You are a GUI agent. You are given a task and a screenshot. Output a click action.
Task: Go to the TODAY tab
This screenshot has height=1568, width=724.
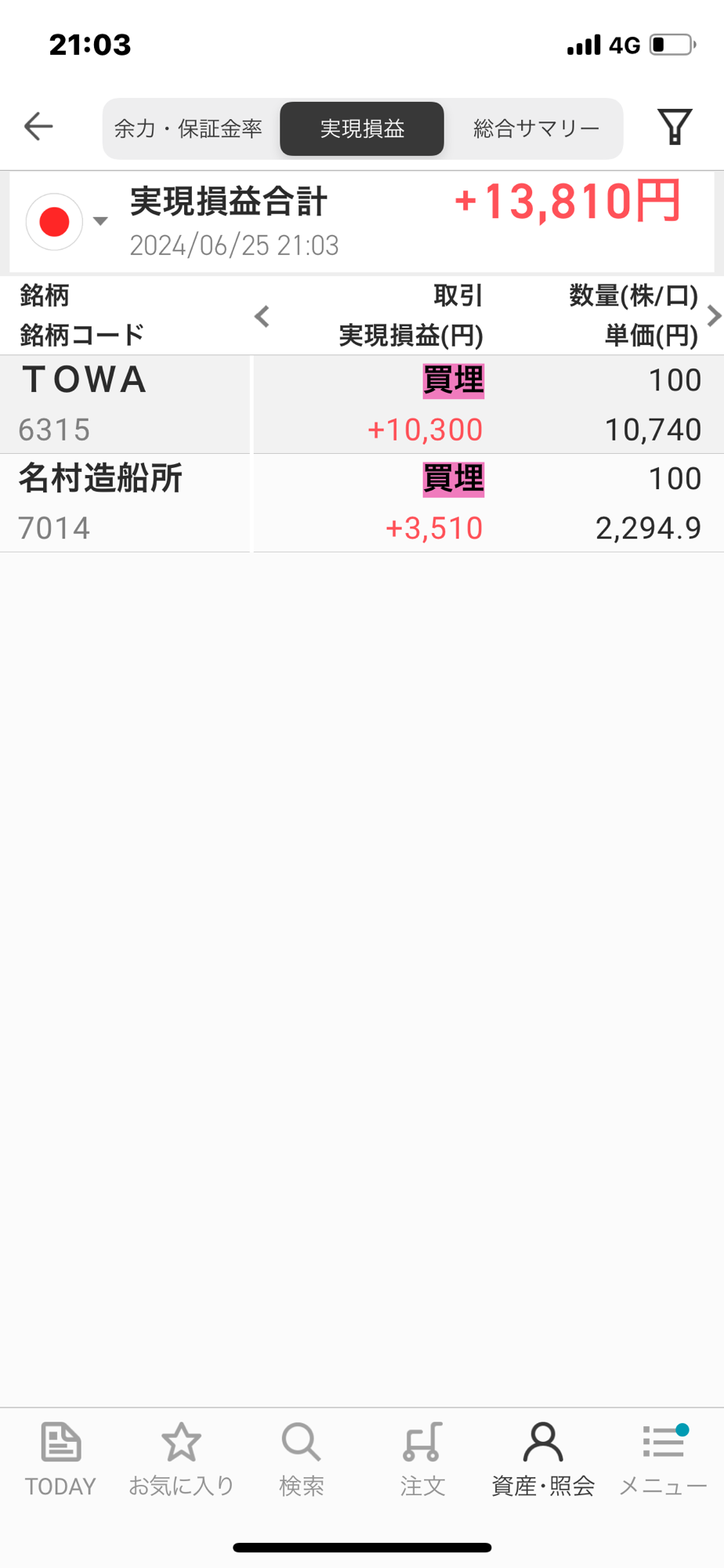pyautogui.click(x=60, y=1460)
